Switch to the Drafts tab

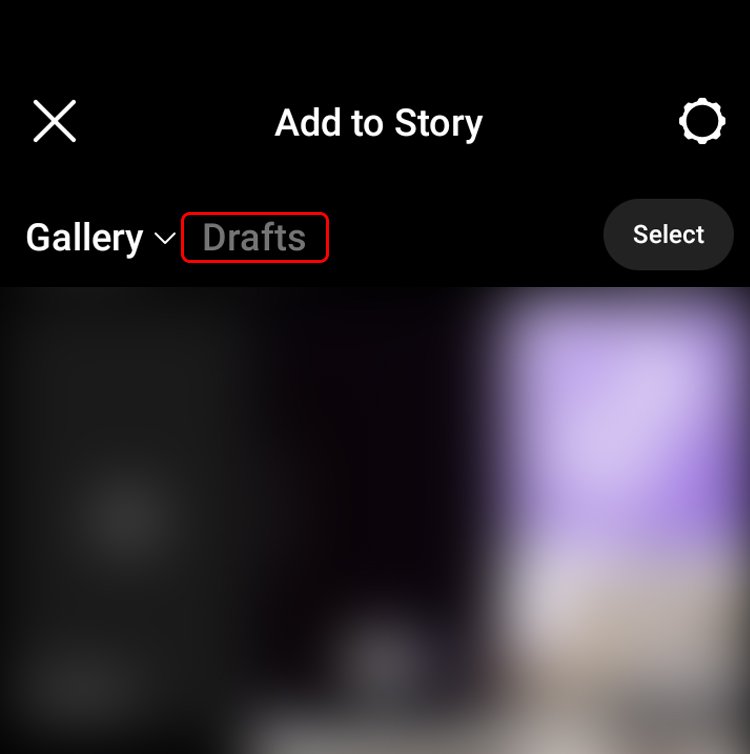point(254,238)
